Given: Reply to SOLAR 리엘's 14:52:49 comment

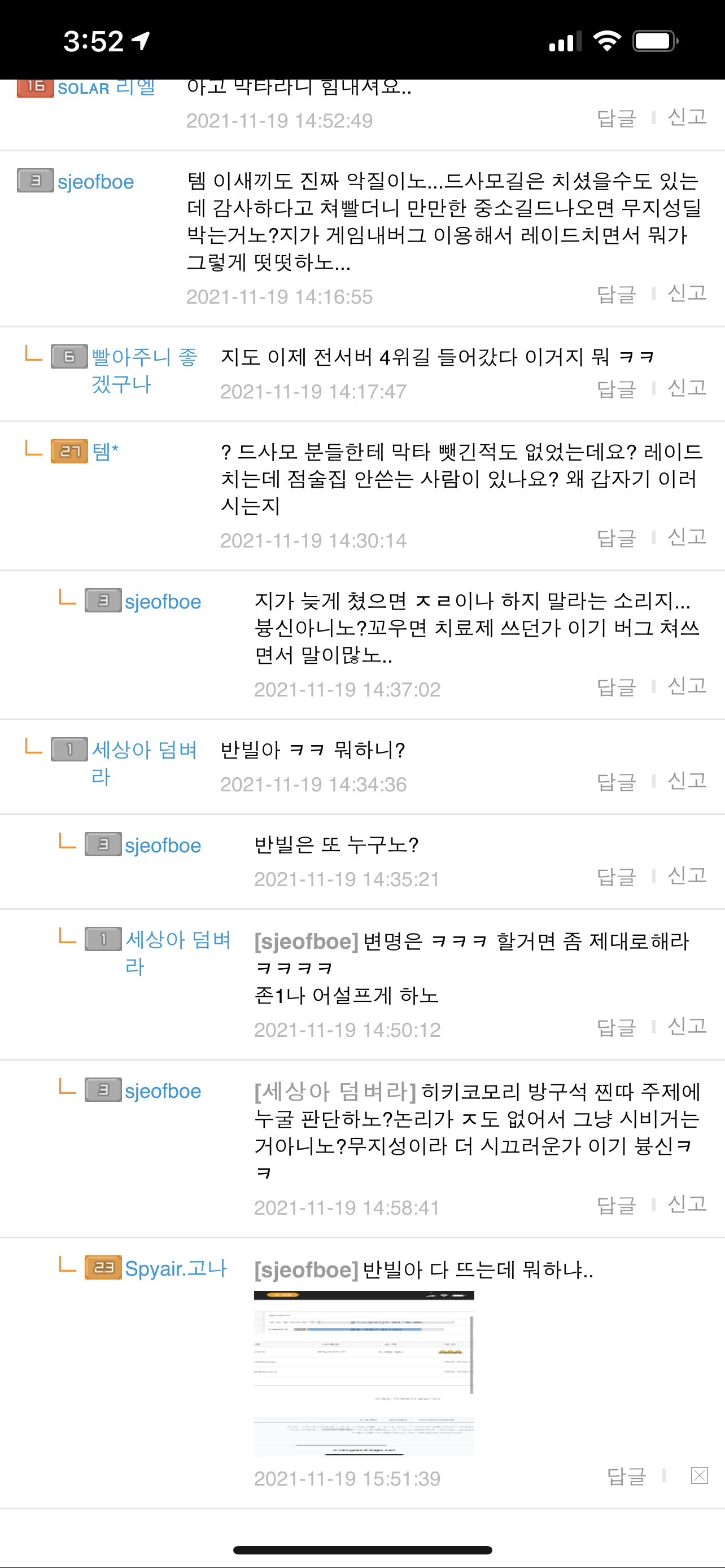Looking at the screenshot, I should tap(616, 118).
